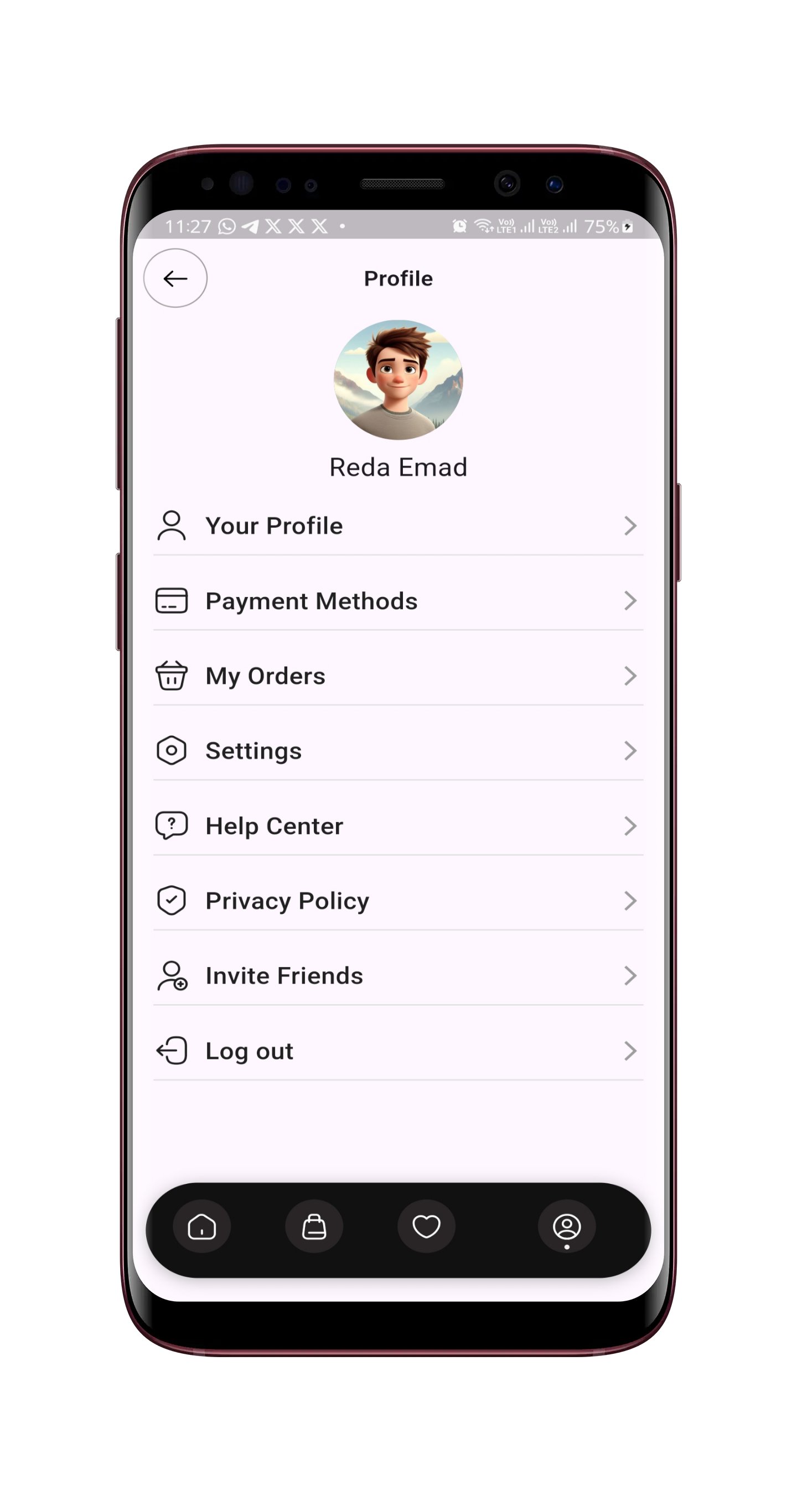Go back using the arrow button
Screen dimensions: 797x1512
[175, 278]
